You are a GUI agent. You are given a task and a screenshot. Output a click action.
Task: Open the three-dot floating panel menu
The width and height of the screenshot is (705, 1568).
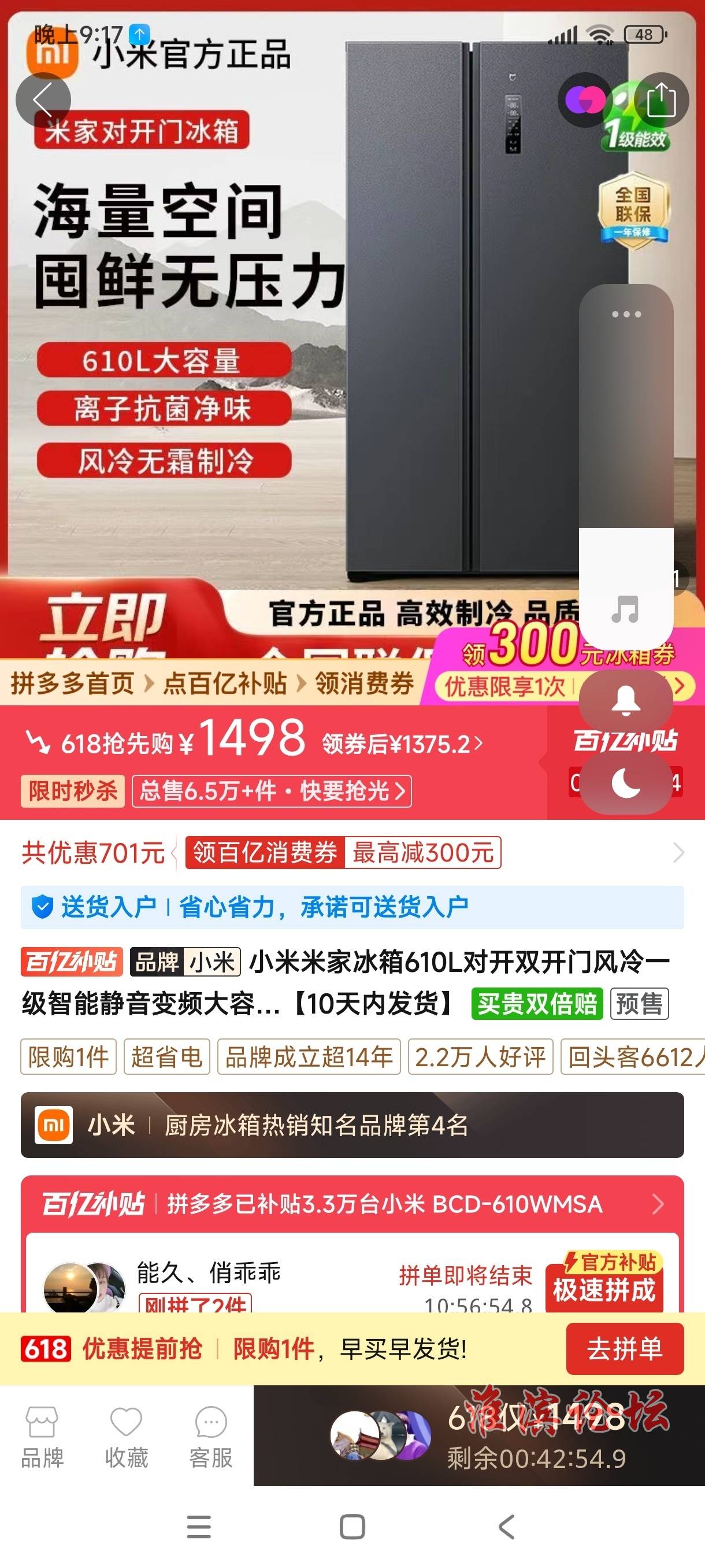626,314
